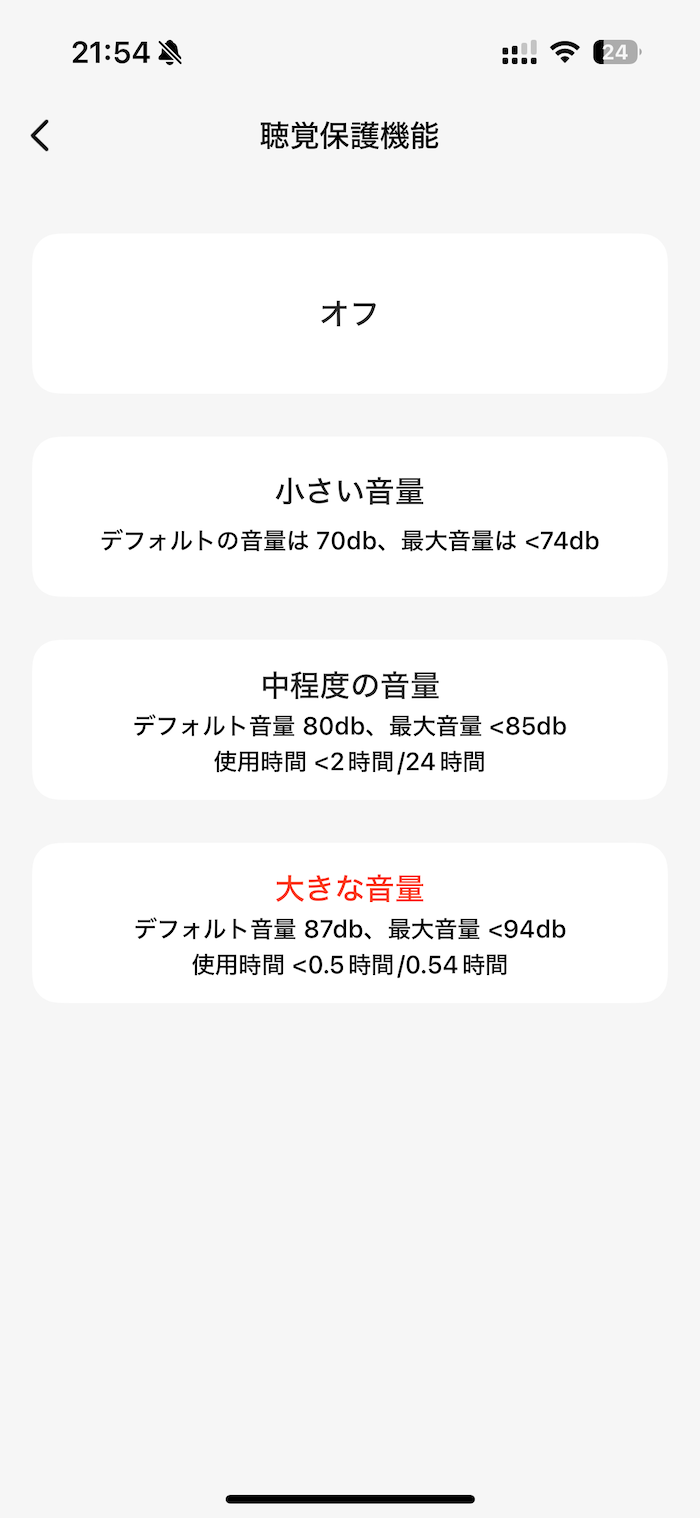Choose the 小さい音量 option
The height and width of the screenshot is (1518, 700).
(x=350, y=516)
